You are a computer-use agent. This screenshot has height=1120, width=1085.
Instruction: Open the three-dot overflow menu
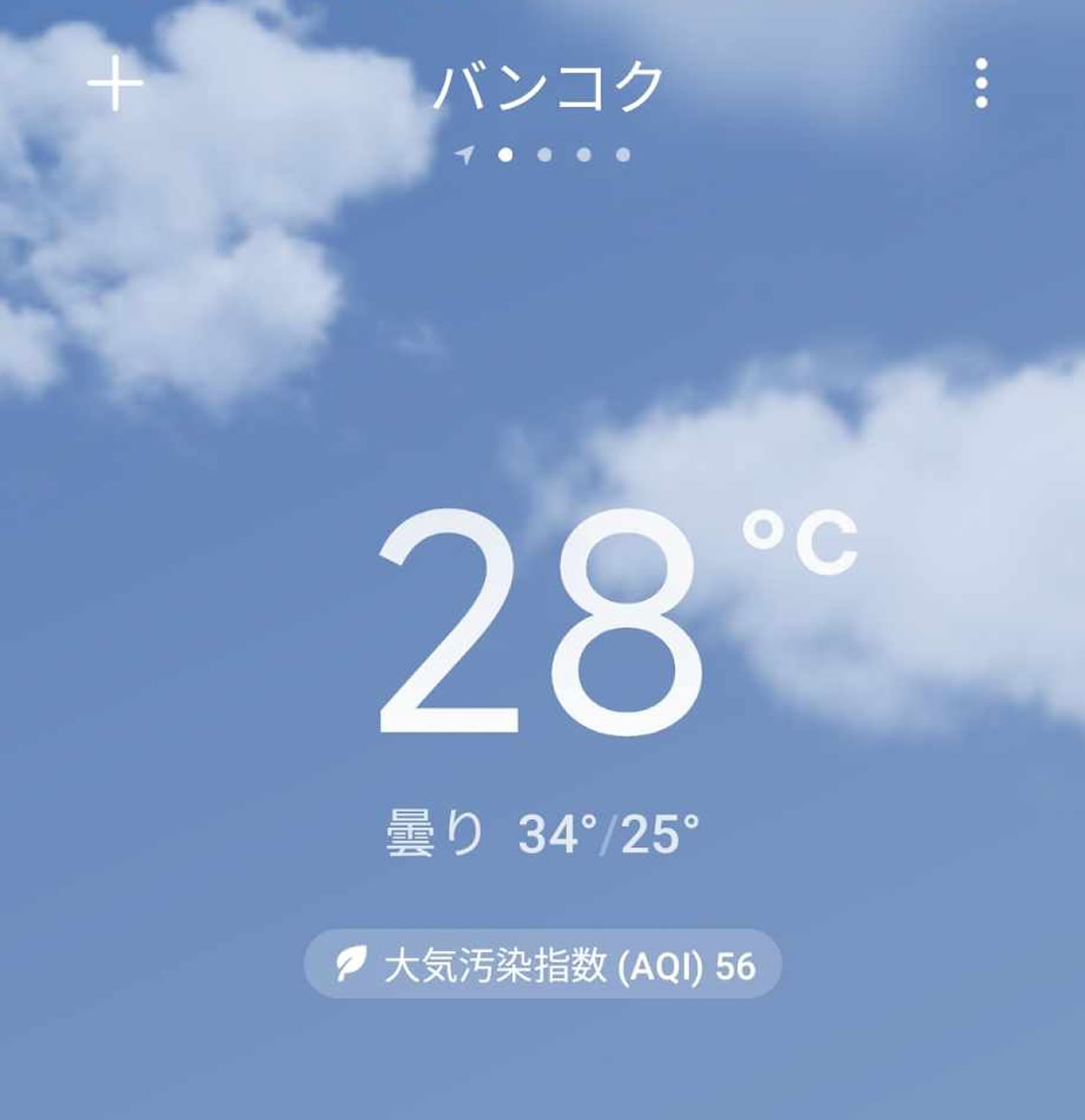pyautogui.click(x=981, y=84)
